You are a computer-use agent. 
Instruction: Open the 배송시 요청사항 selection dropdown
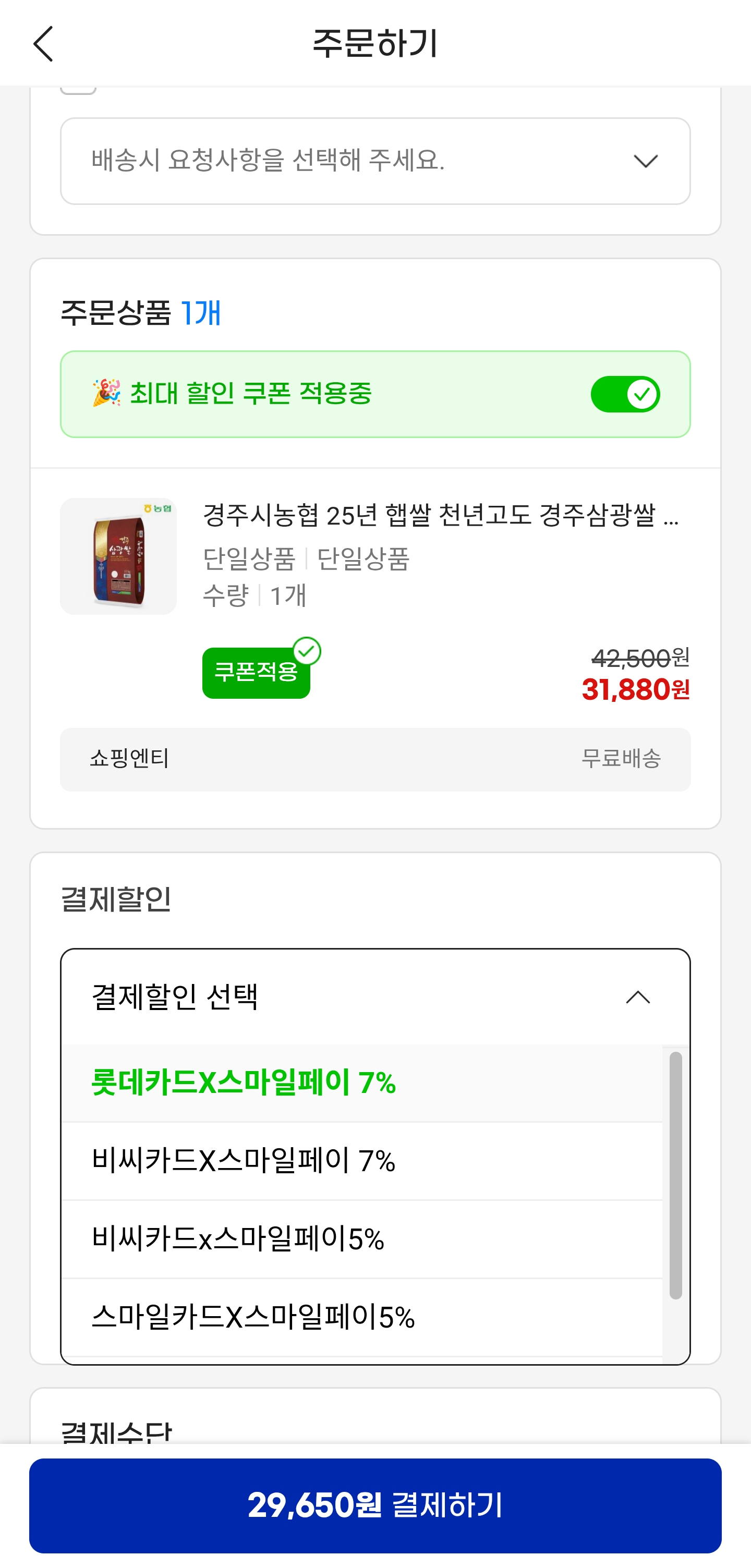pos(374,160)
